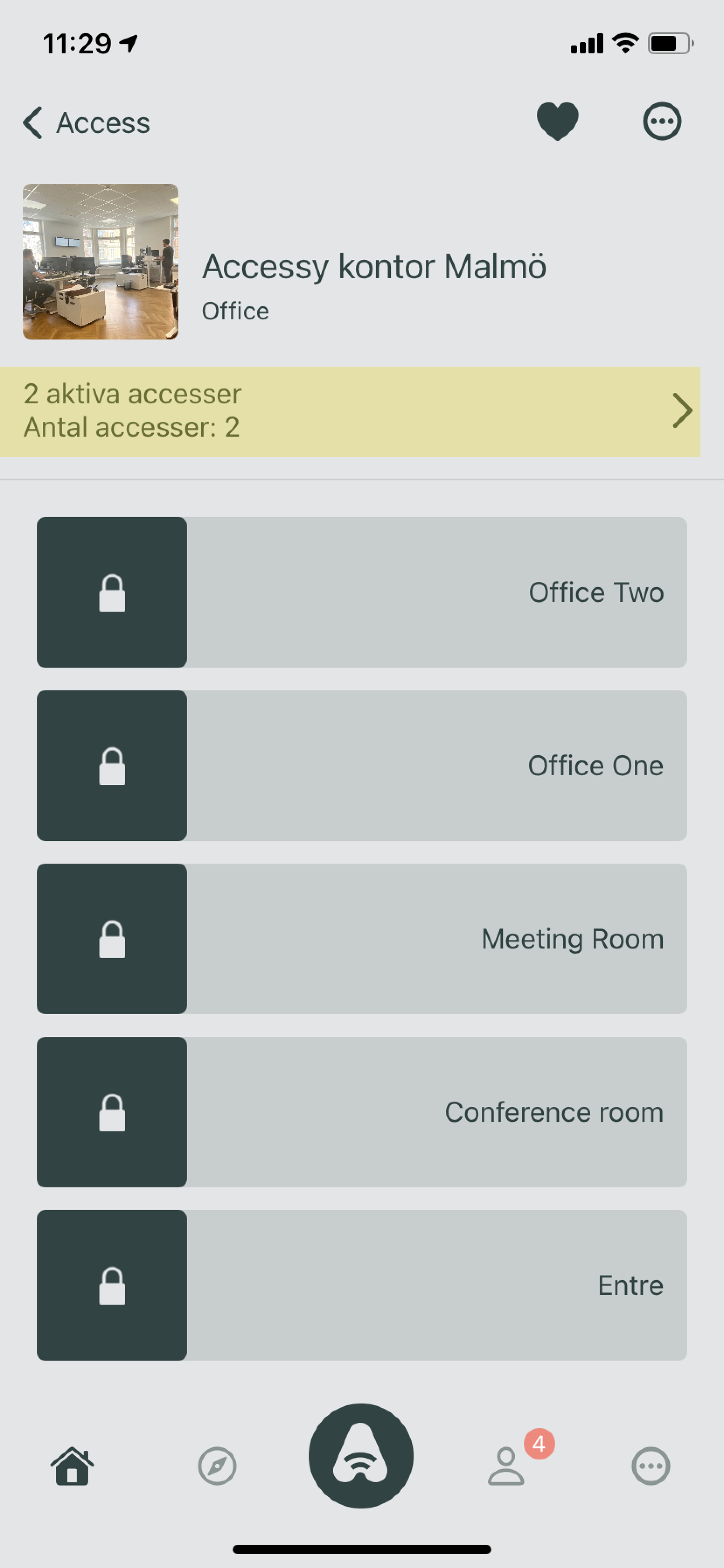View the Accessy kontor Malmö office photo
Image resolution: width=724 pixels, height=1568 pixels.
pos(101,262)
